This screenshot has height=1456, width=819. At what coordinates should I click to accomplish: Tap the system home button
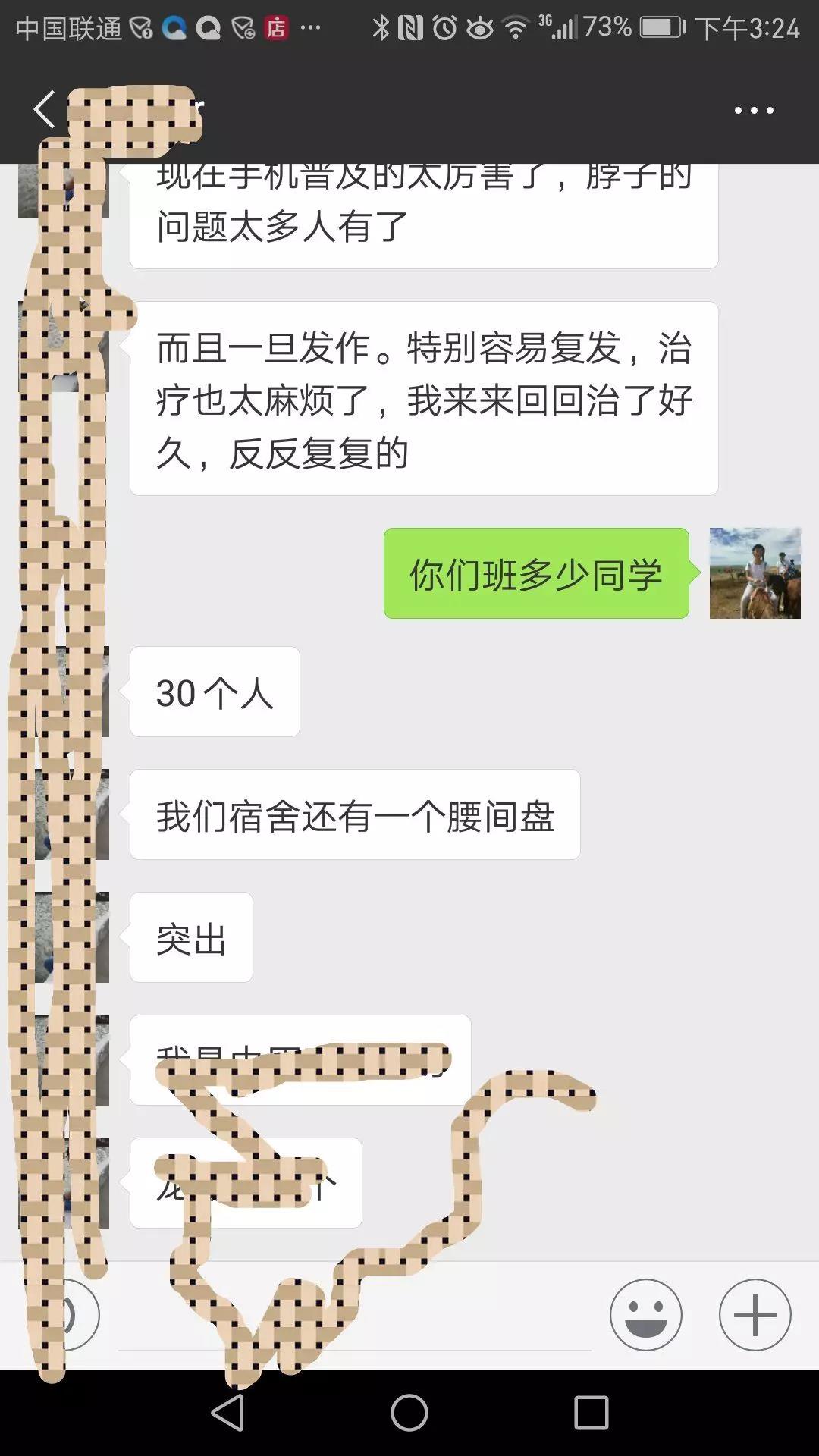click(x=409, y=1413)
